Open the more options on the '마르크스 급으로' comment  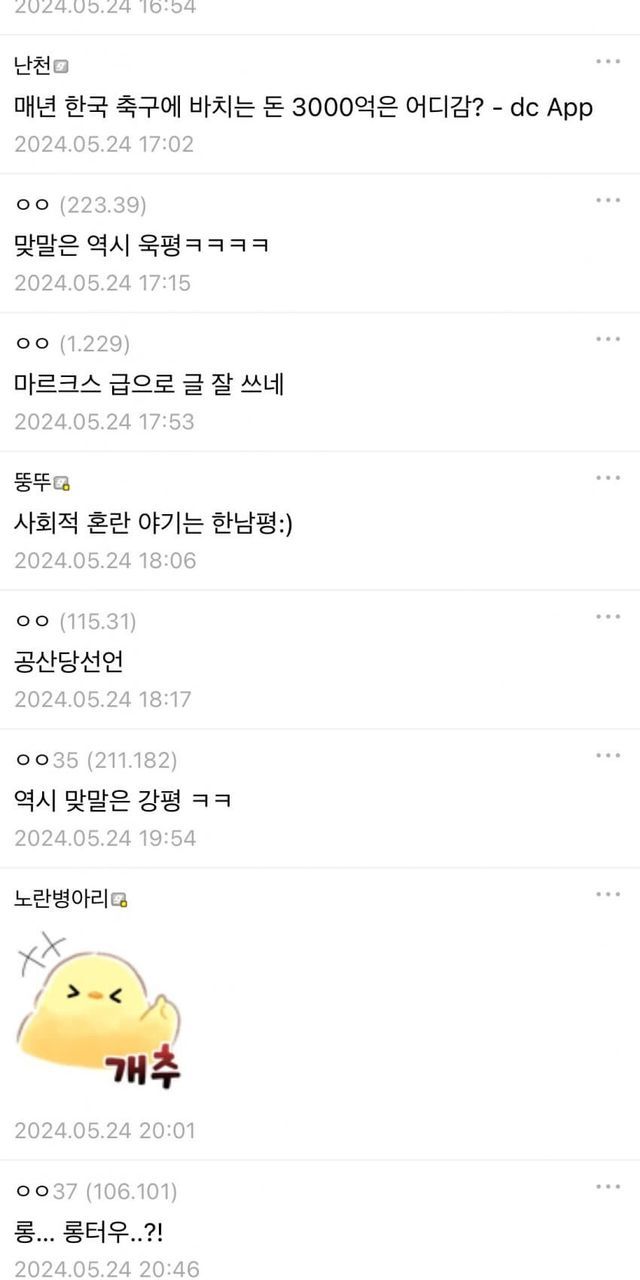608,339
